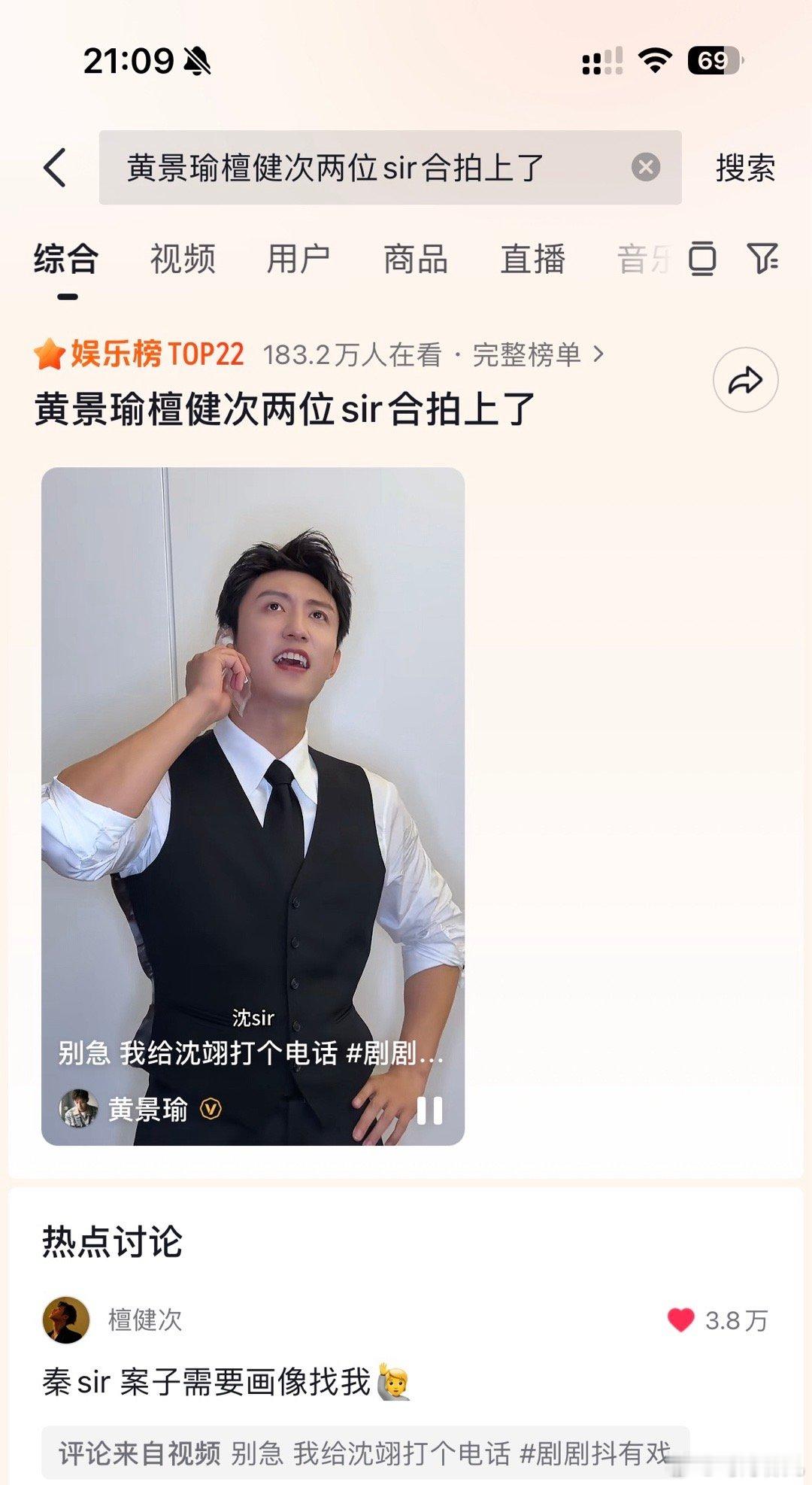Open the 直播 tab
Screen dimensions: 812x1485
(x=534, y=259)
